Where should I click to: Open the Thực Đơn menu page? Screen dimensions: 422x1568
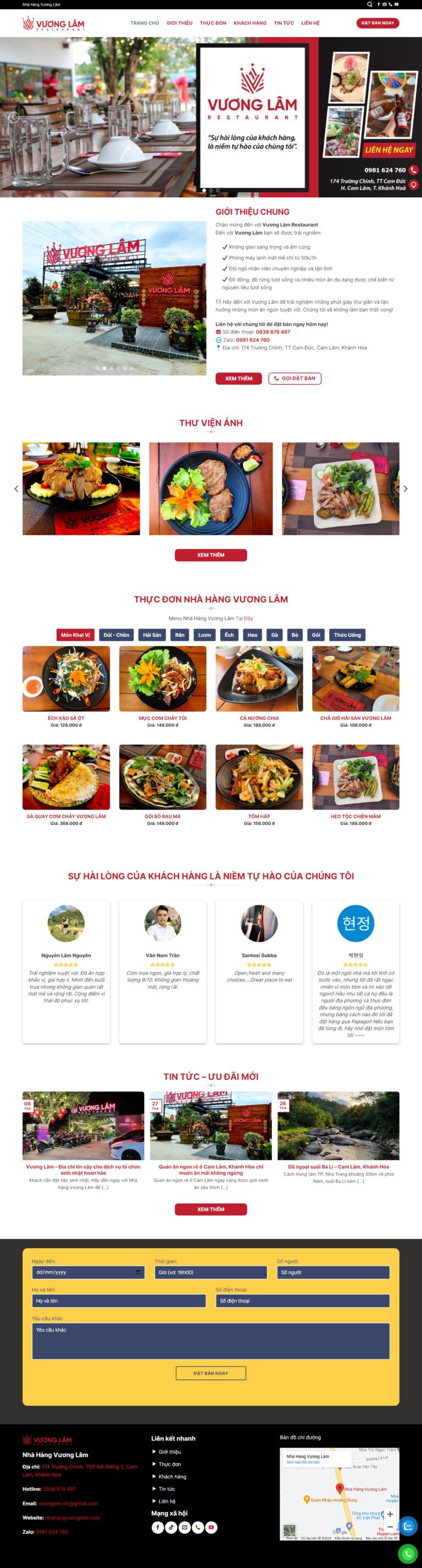point(213,23)
